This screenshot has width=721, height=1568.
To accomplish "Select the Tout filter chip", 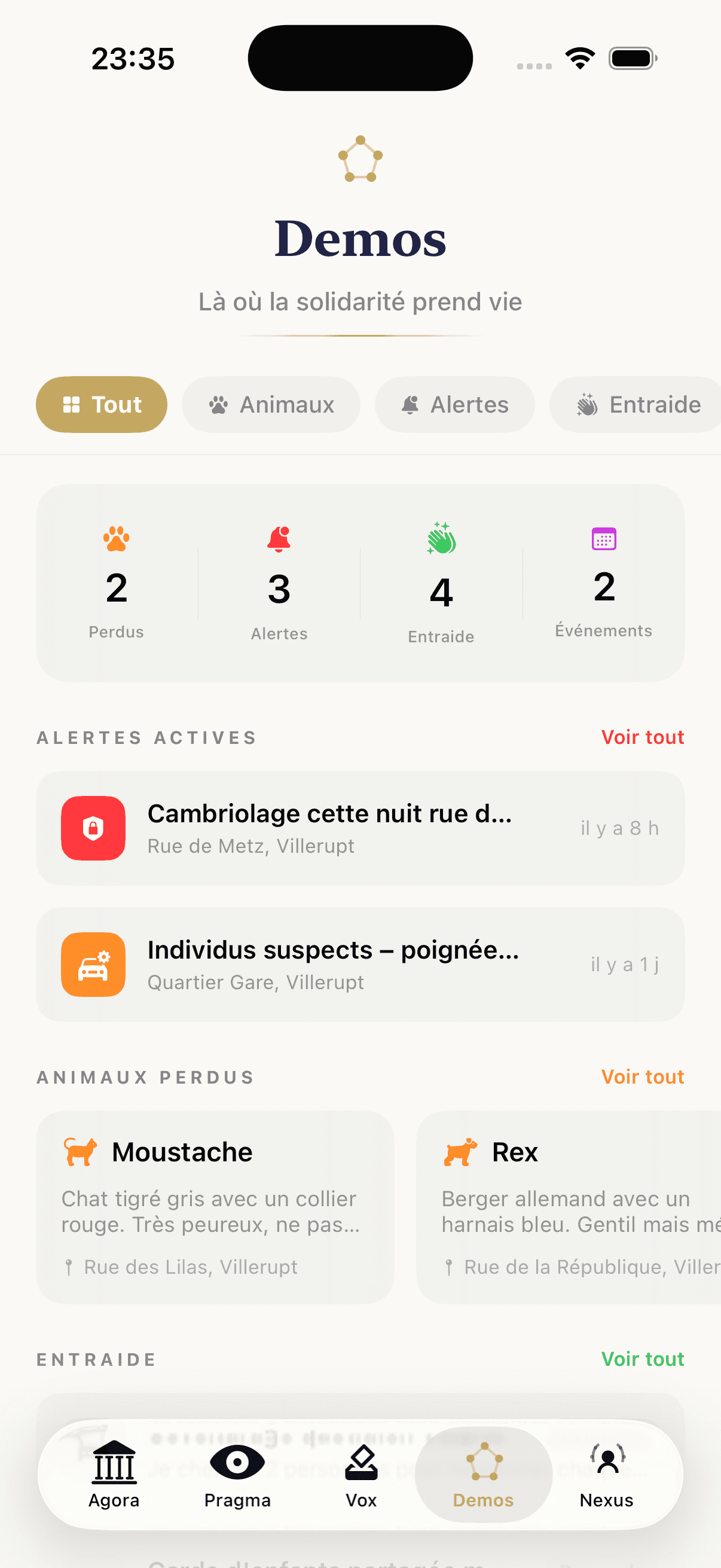I will pyautogui.click(x=102, y=405).
